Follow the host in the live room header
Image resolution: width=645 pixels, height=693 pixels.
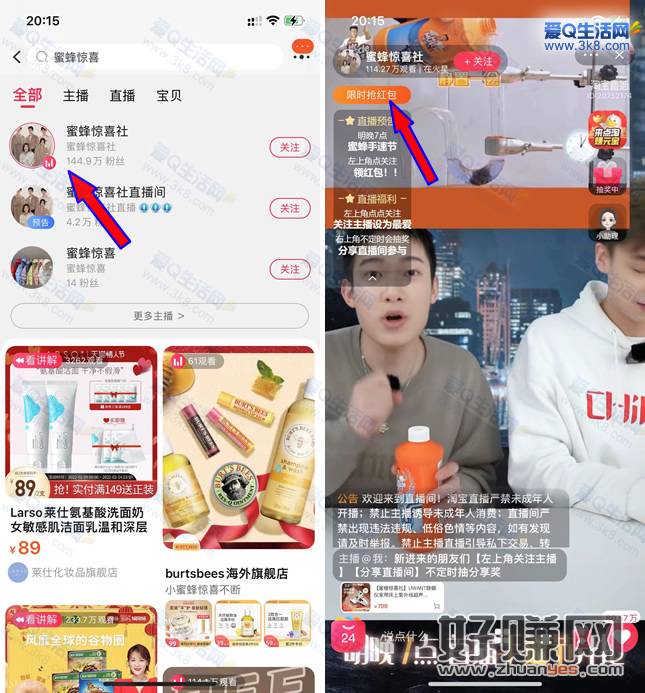[476, 61]
